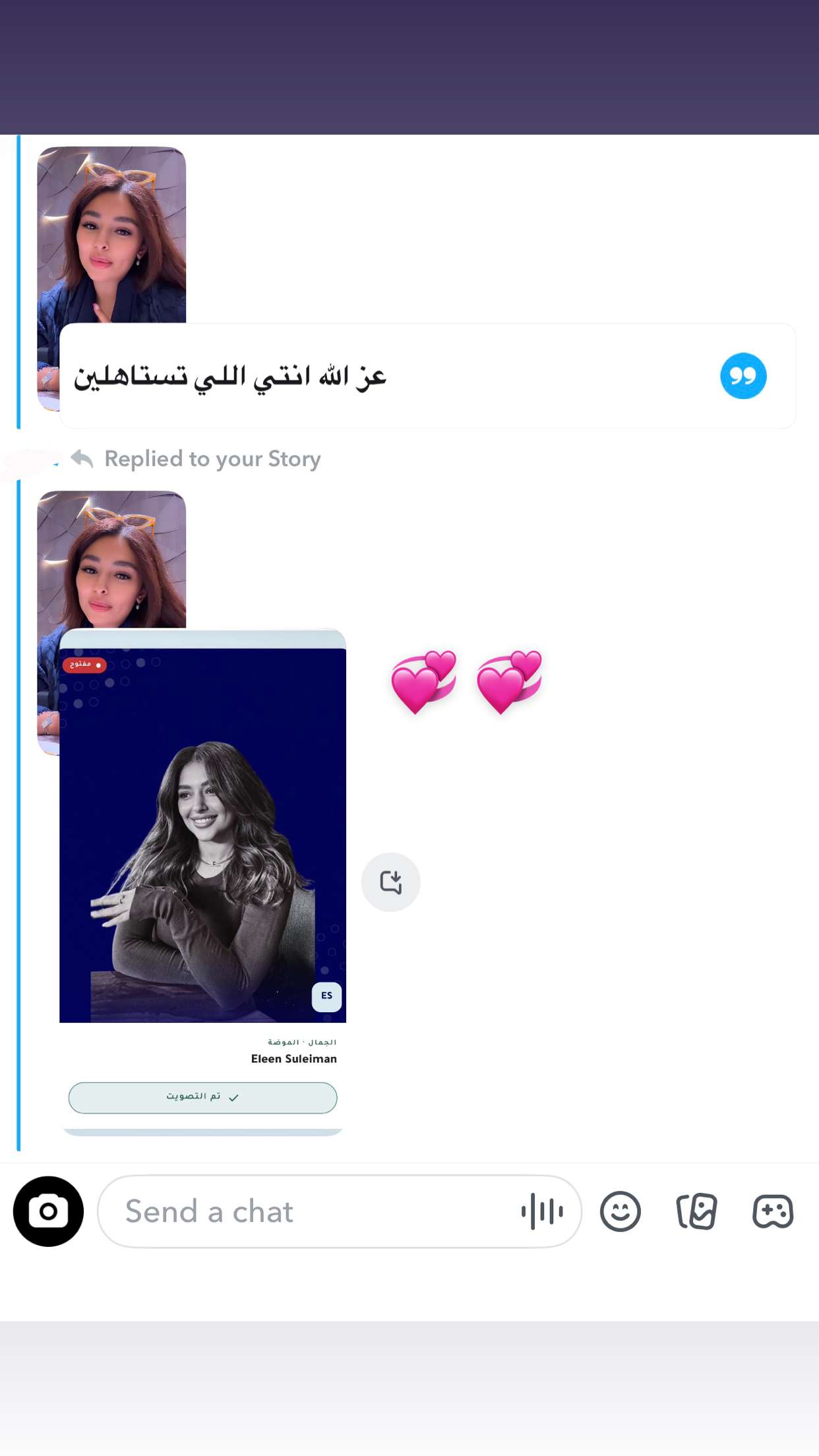Screen dimensions: 819x1456
Task: Open the camera button beside chat field
Action: pos(48,1211)
